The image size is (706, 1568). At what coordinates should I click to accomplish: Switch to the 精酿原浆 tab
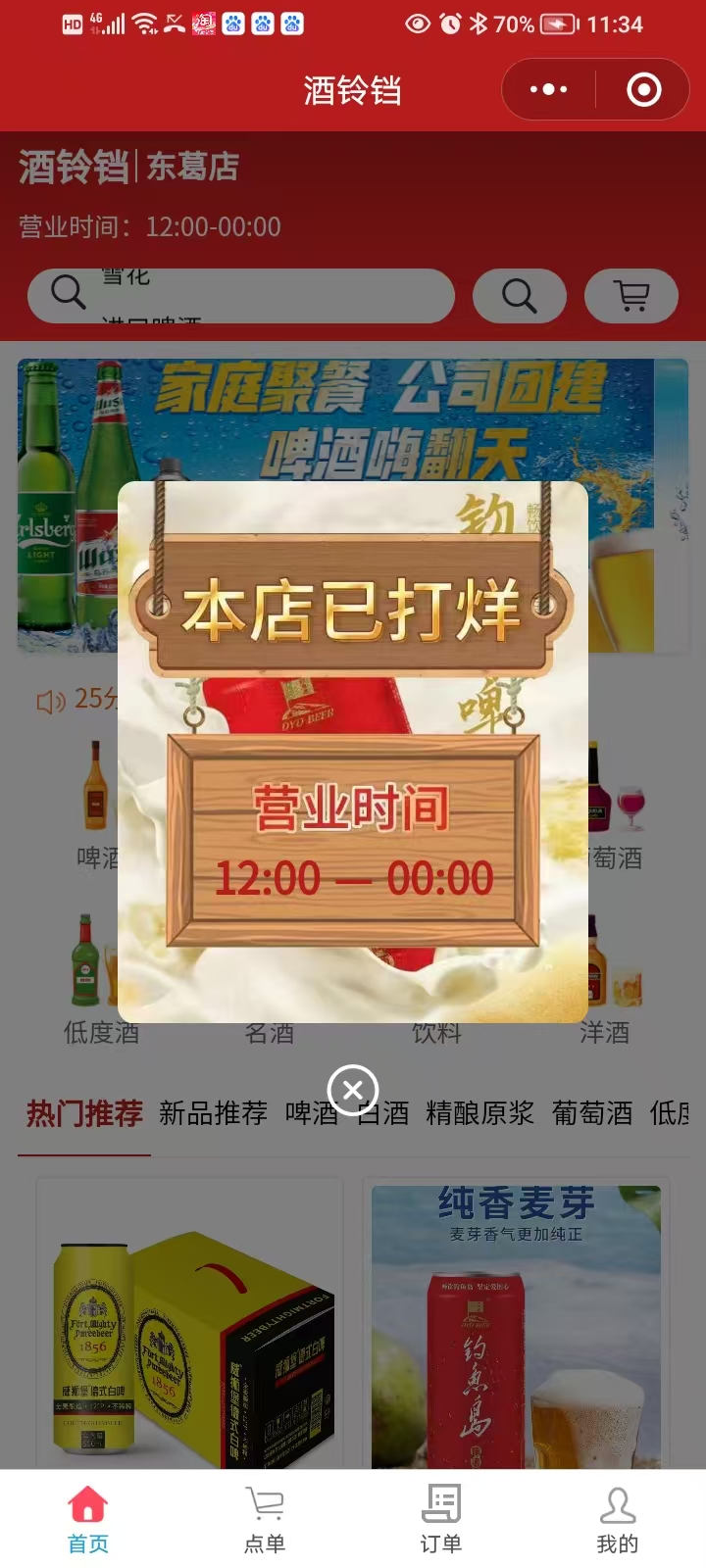479,1113
